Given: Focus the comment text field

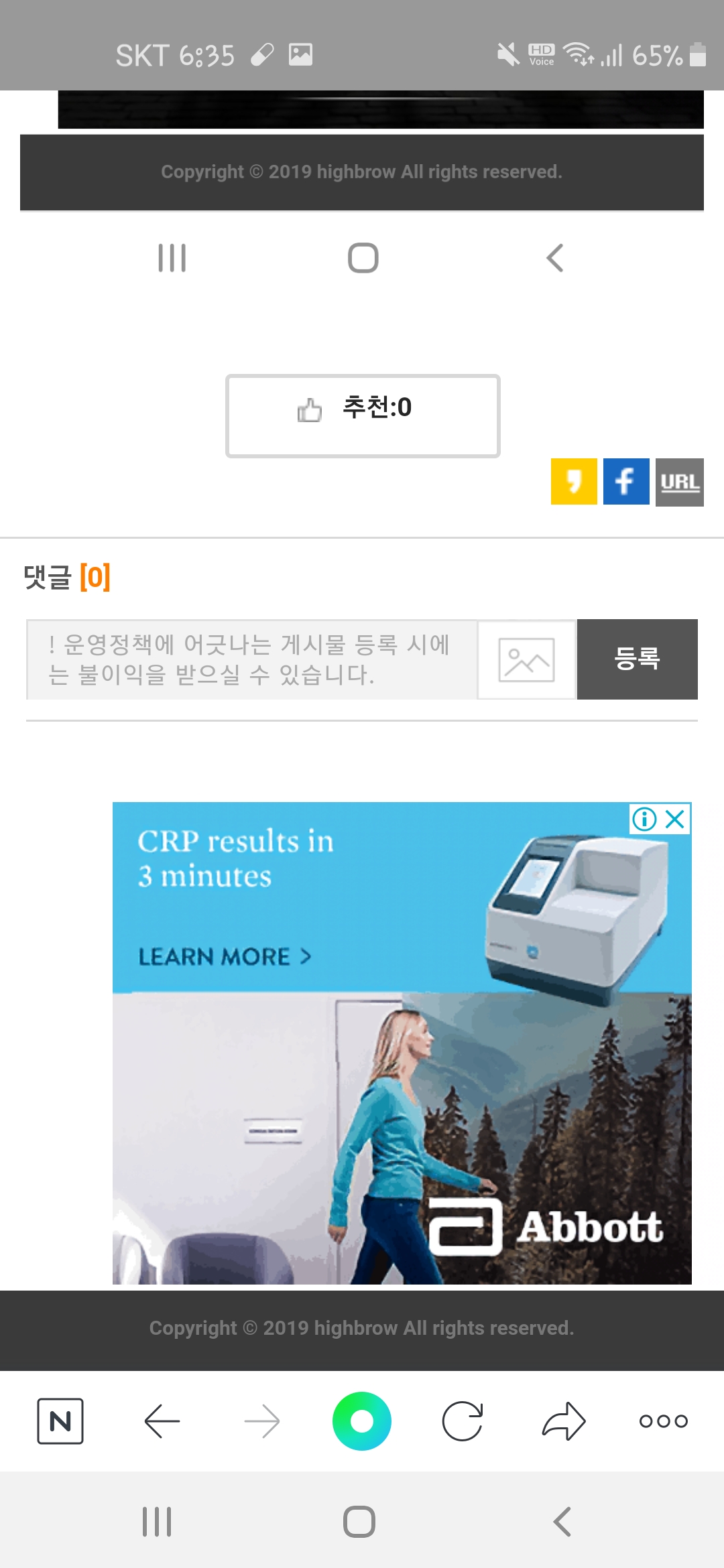Looking at the screenshot, I should [251, 659].
